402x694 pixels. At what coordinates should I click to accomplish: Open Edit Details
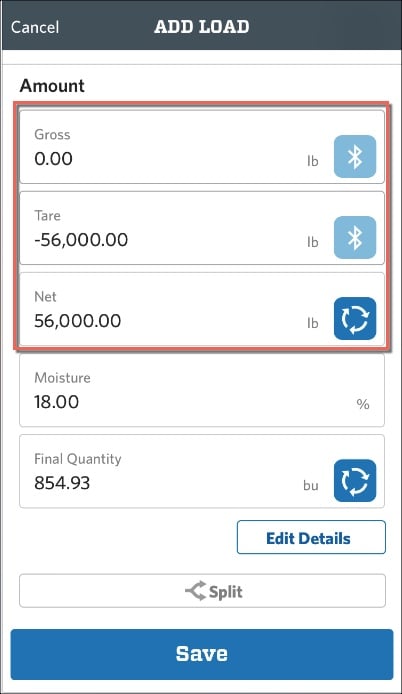point(311,537)
